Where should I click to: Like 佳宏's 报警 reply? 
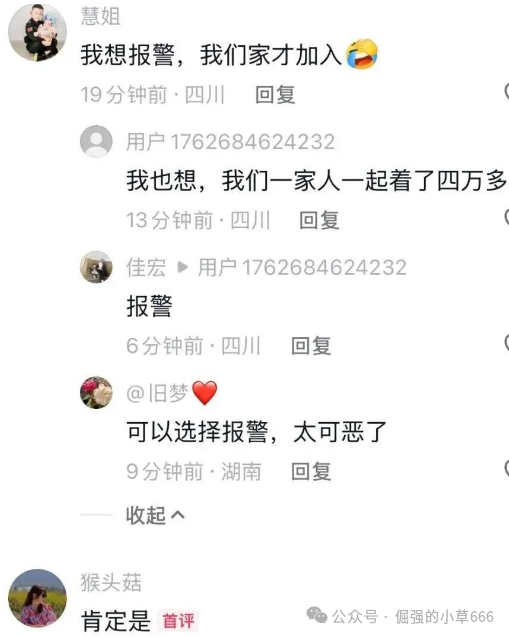506,342
